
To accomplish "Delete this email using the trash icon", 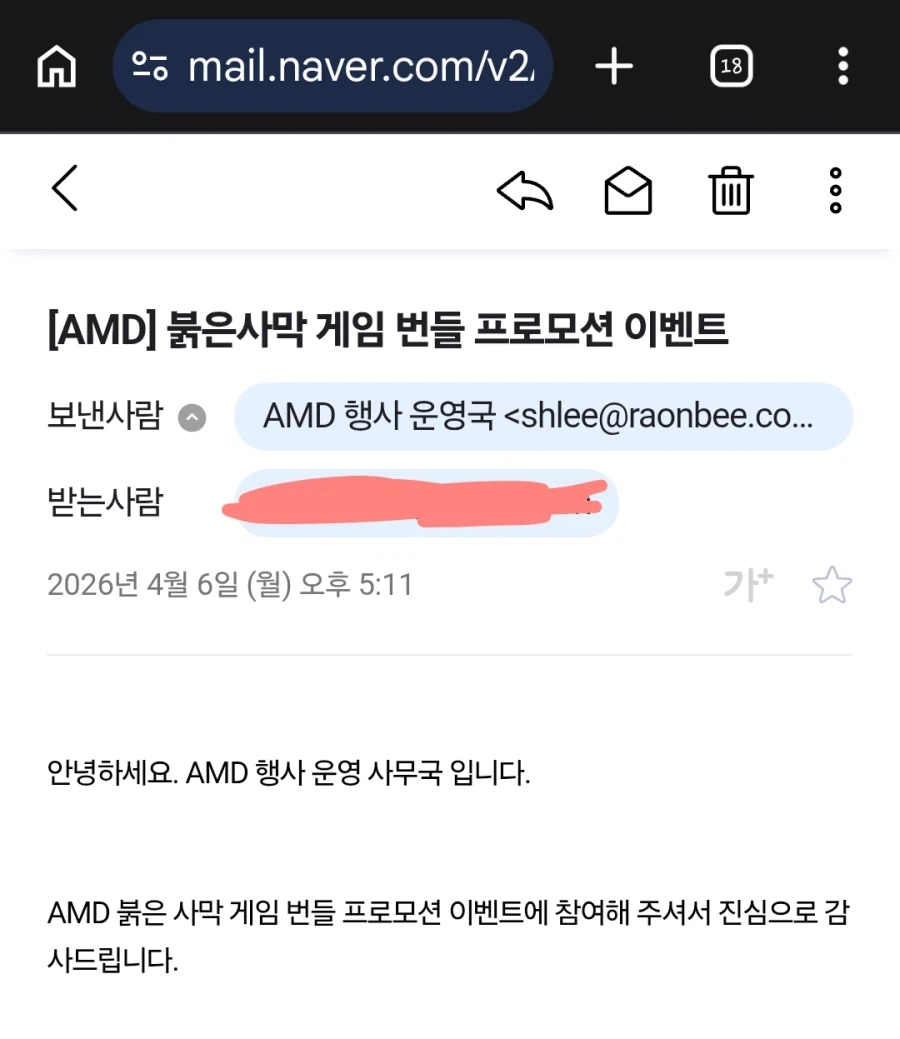I will [730, 192].
